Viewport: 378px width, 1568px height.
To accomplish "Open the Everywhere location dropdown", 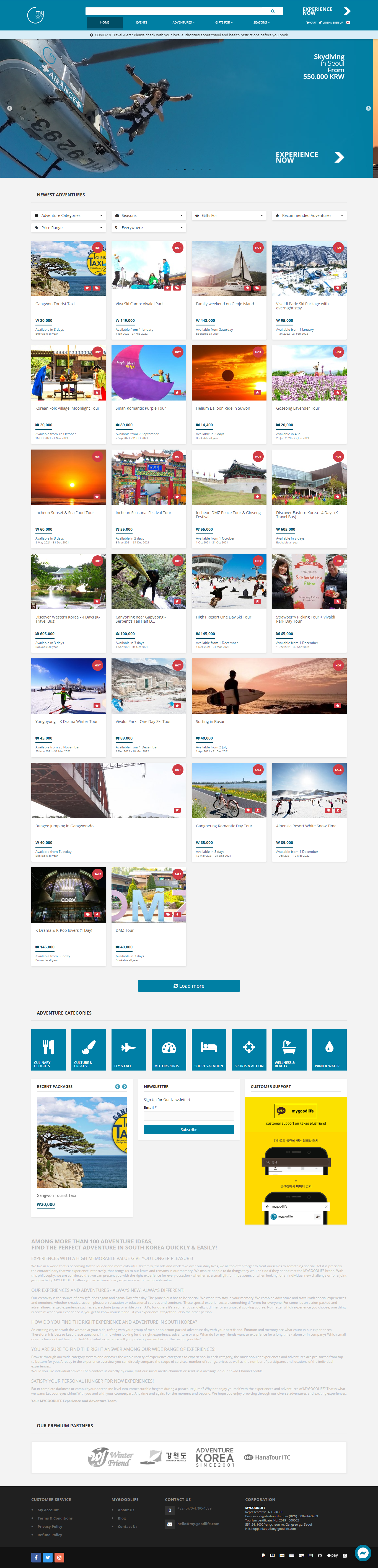I will (x=148, y=228).
